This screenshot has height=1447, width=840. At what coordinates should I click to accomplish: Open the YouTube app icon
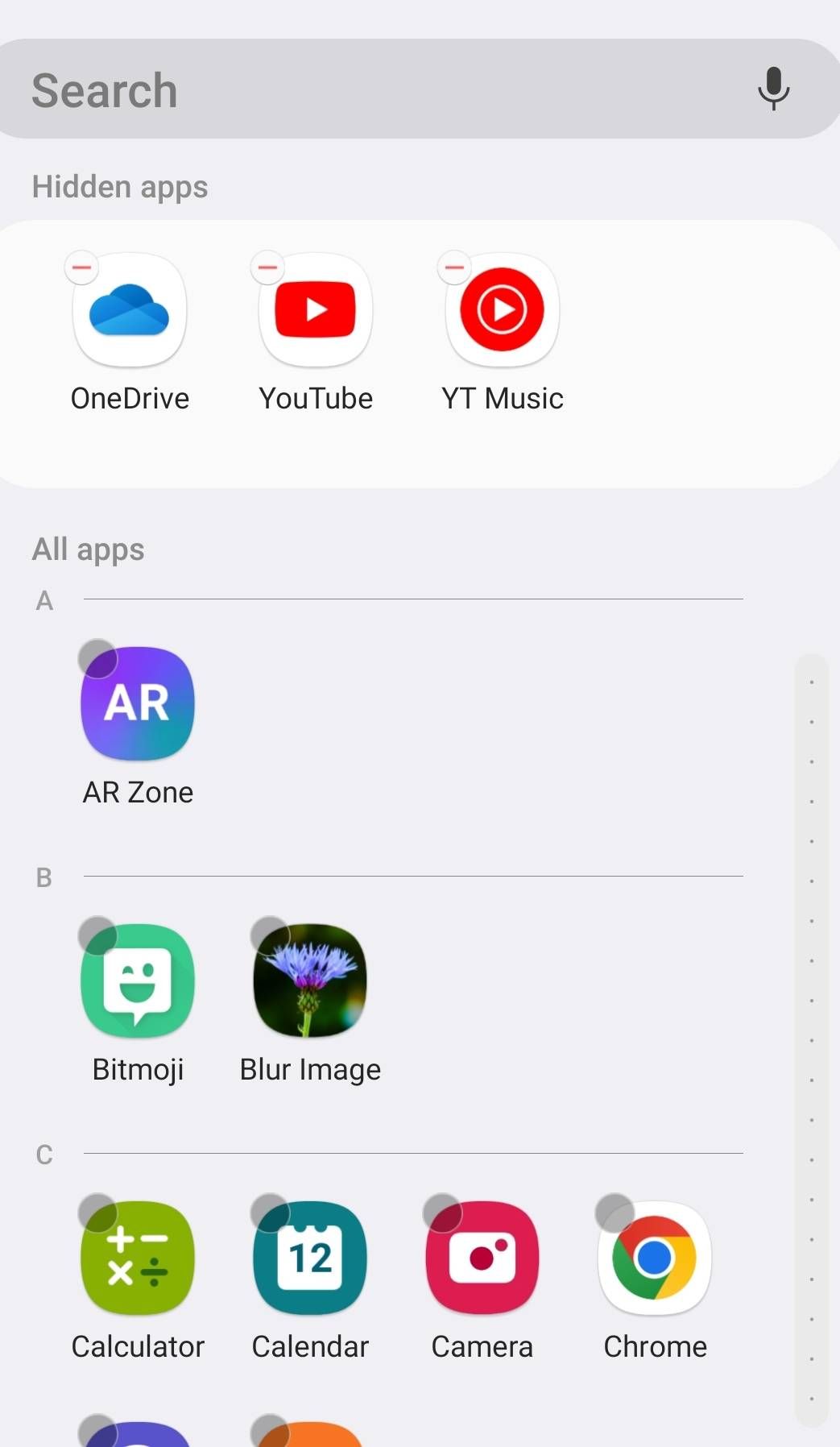click(x=315, y=310)
